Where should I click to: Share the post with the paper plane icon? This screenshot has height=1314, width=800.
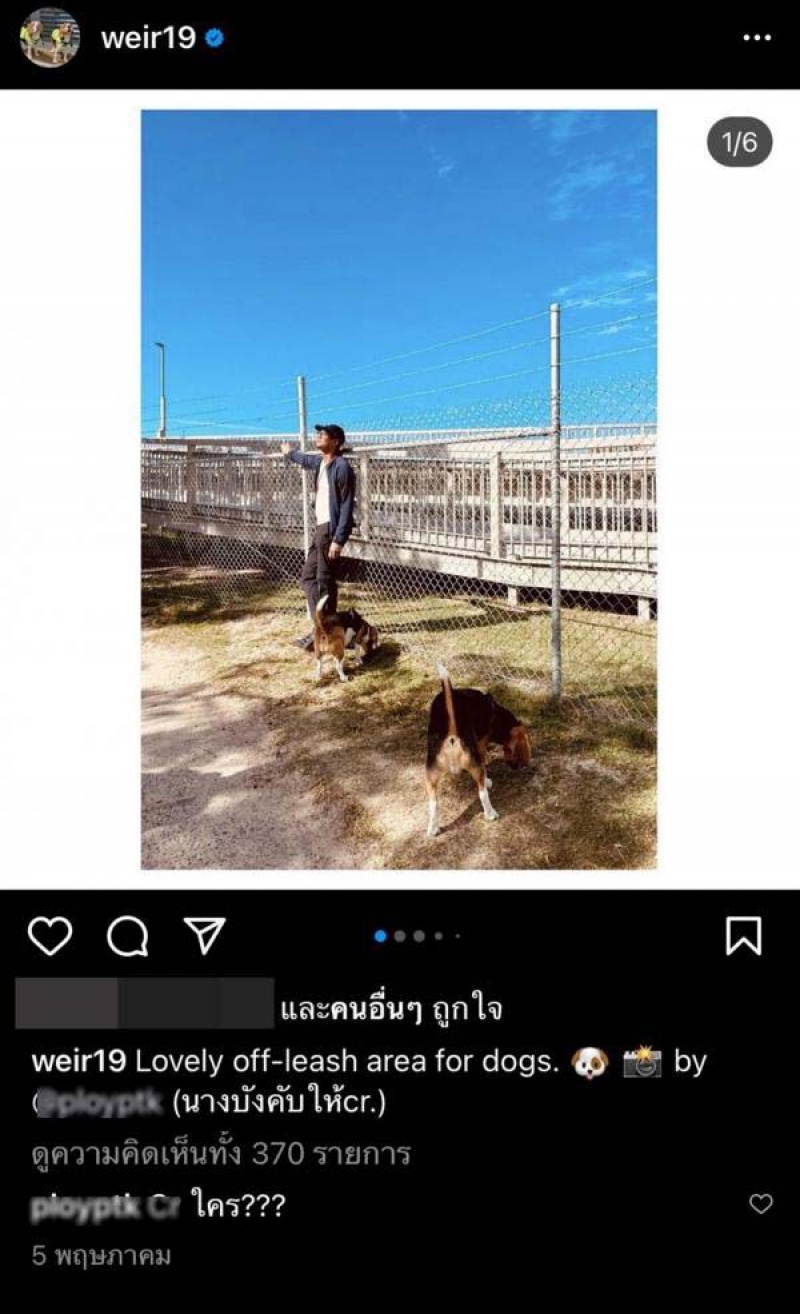204,936
